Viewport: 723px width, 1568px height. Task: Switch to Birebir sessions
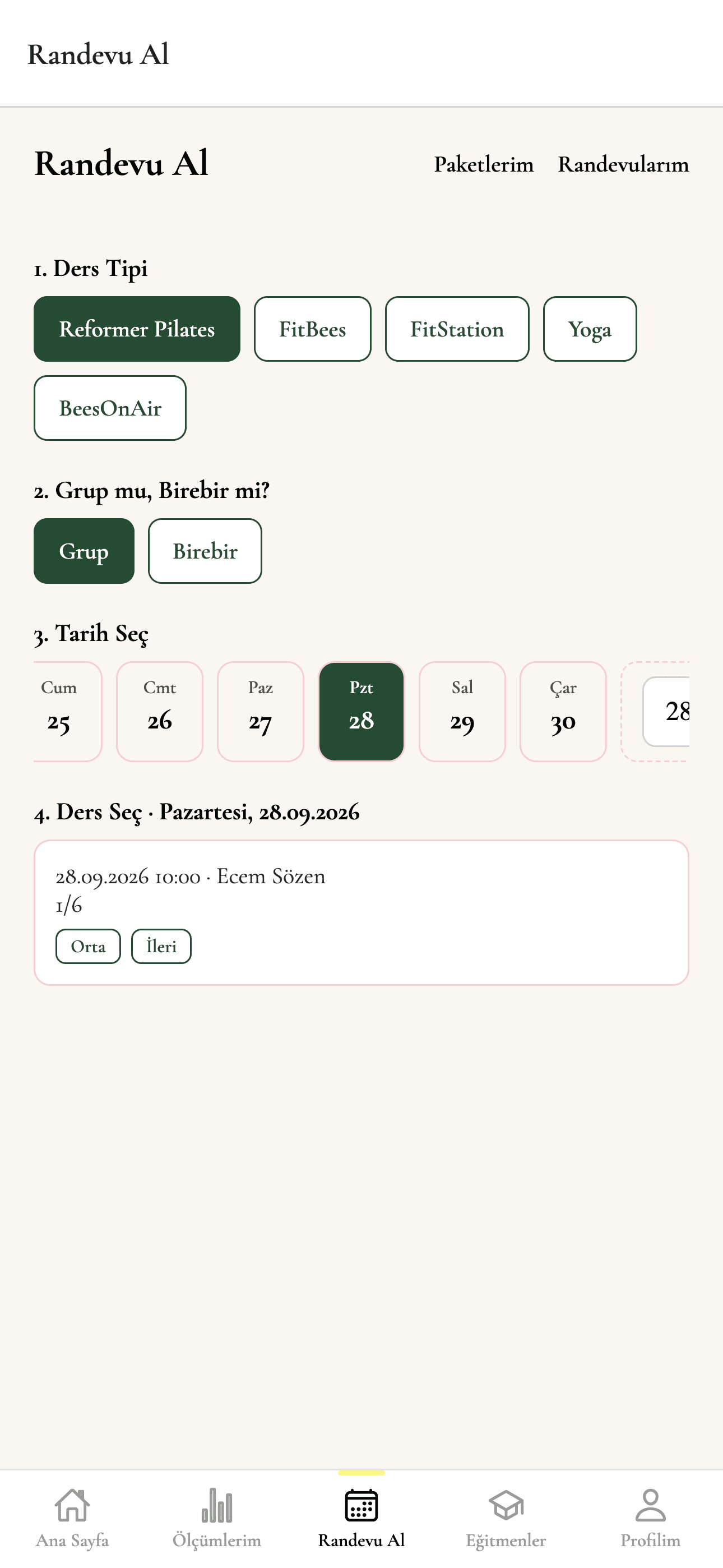pyautogui.click(x=205, y=551)
